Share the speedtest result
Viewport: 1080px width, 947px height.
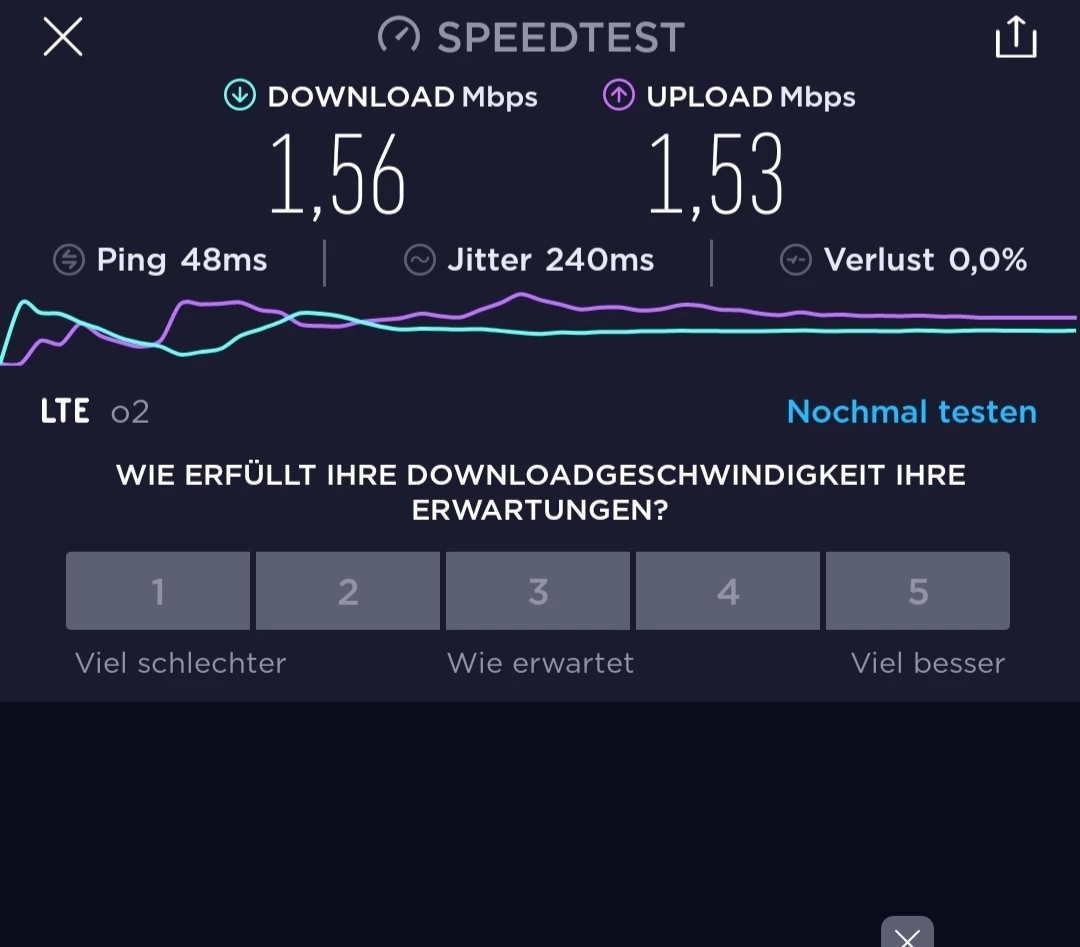(x=1015, y=38)
